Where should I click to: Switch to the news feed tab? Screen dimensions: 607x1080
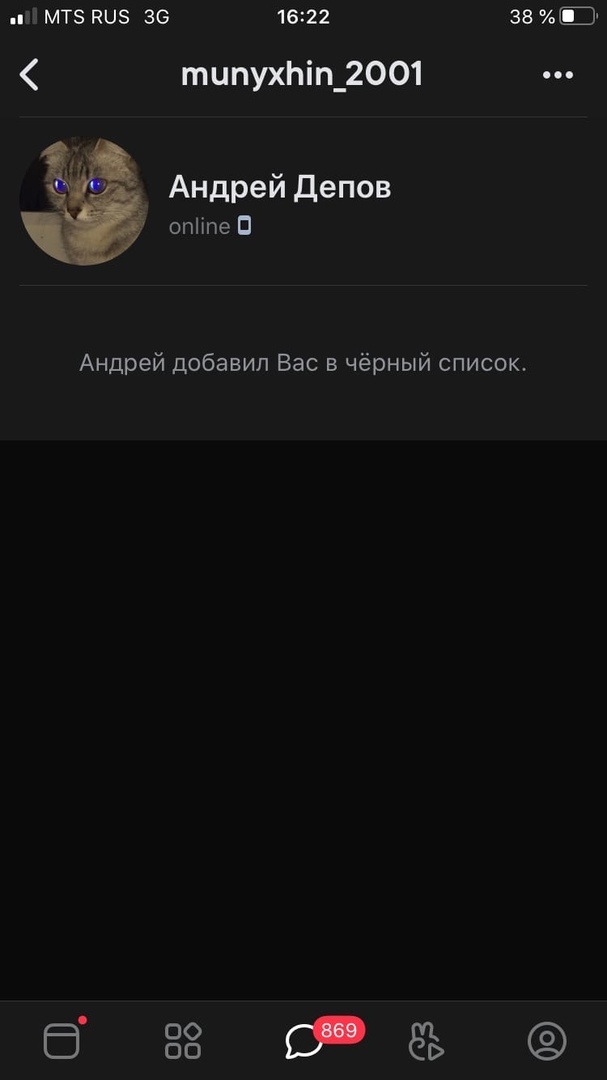(x=62, y=1041)
